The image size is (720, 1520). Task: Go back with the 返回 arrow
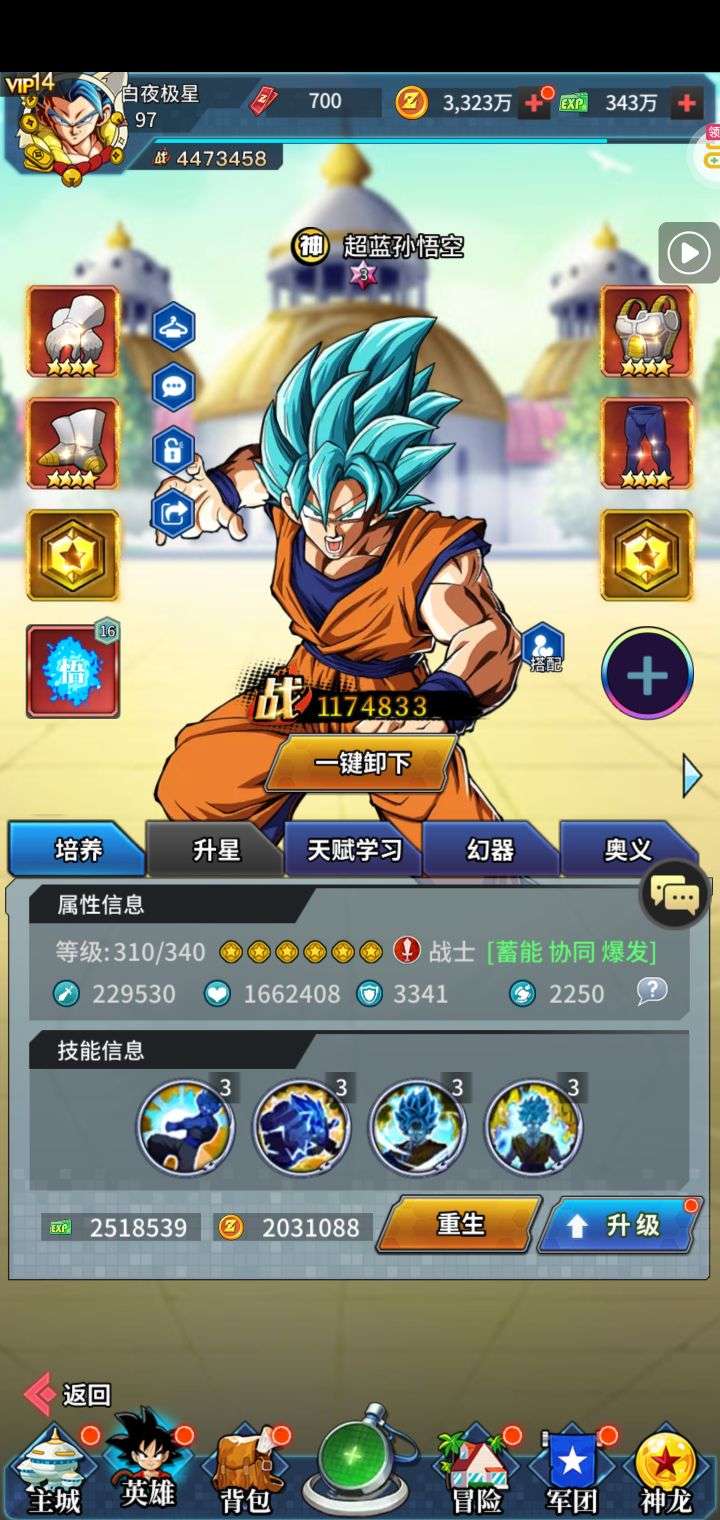click(66, 1394)
